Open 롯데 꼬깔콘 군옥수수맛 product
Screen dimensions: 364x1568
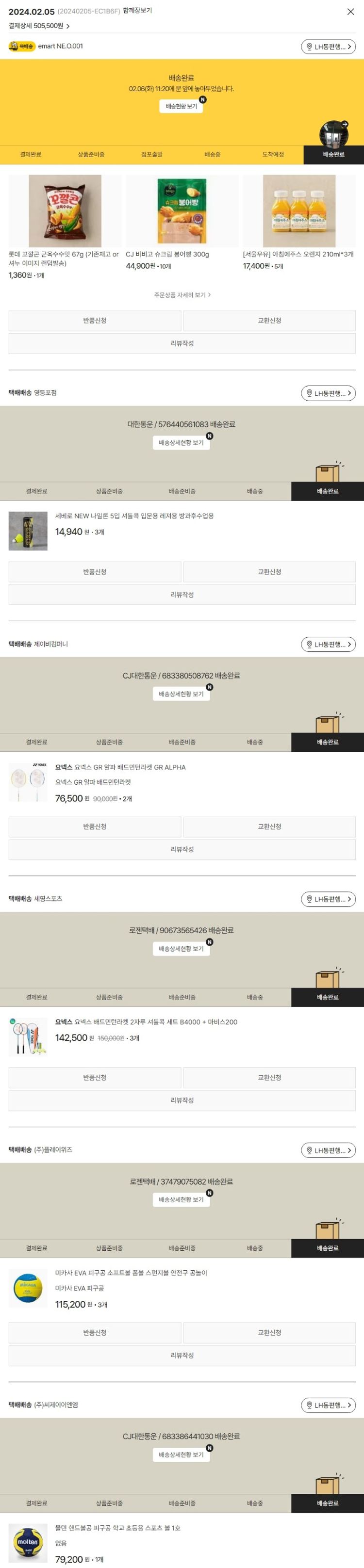65,211
